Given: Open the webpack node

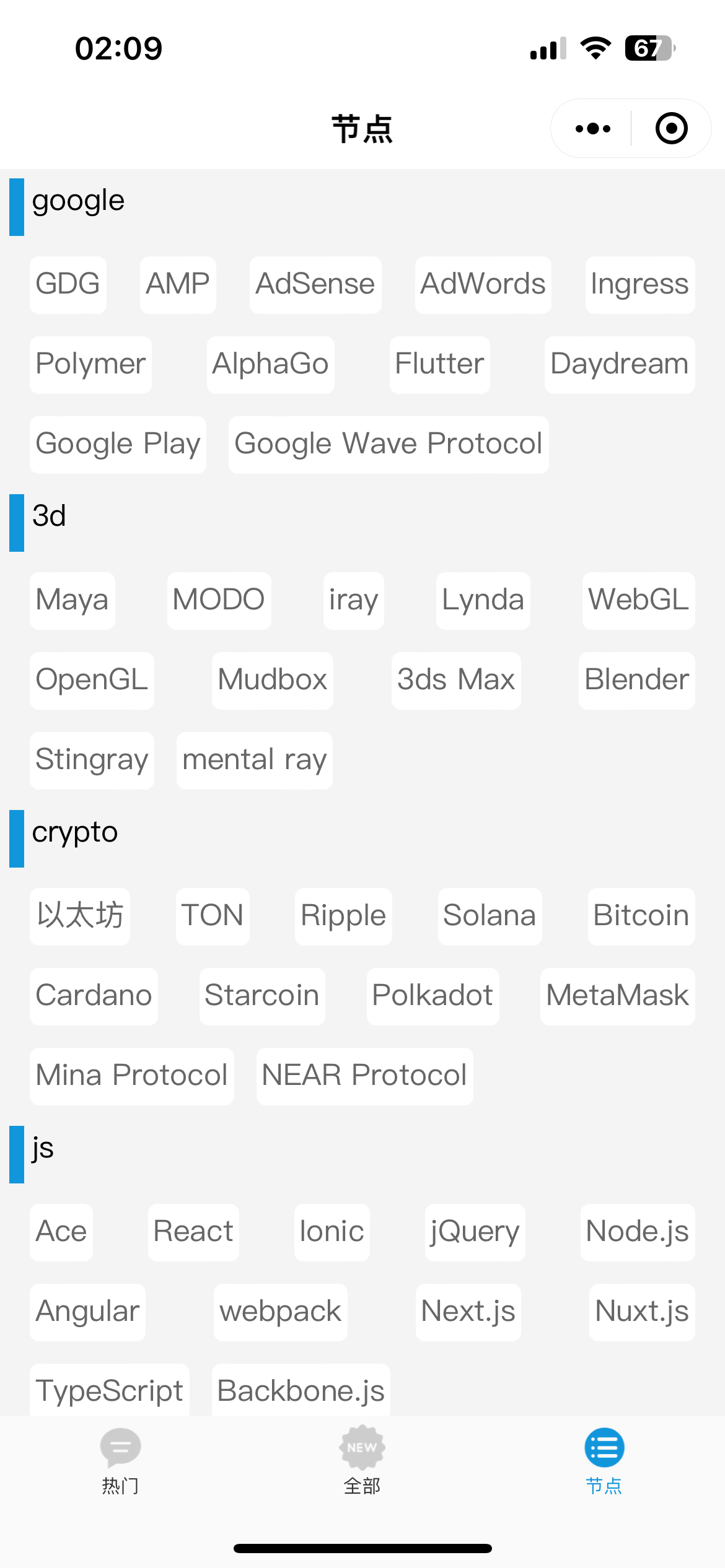Looking at the screenshot, I should [x=280, y=1312].
